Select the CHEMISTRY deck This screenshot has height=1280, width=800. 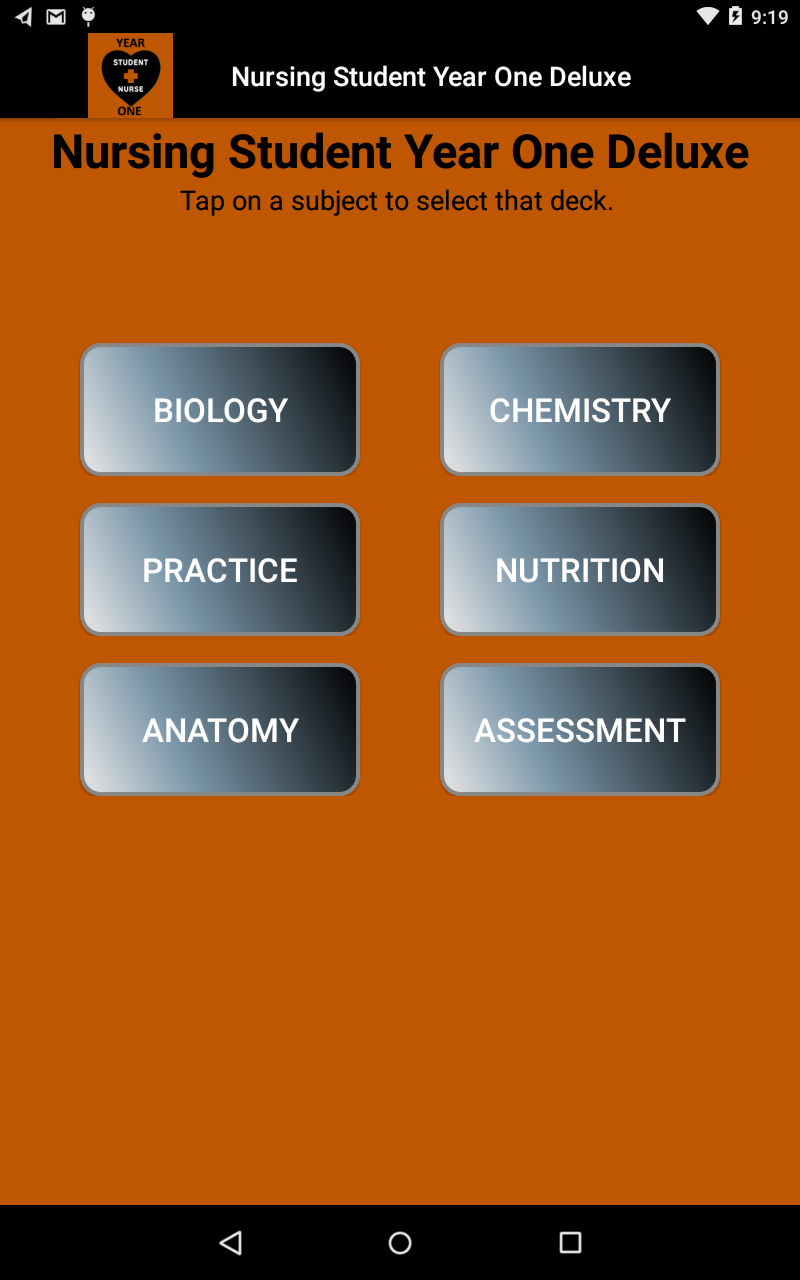point(579,409)
